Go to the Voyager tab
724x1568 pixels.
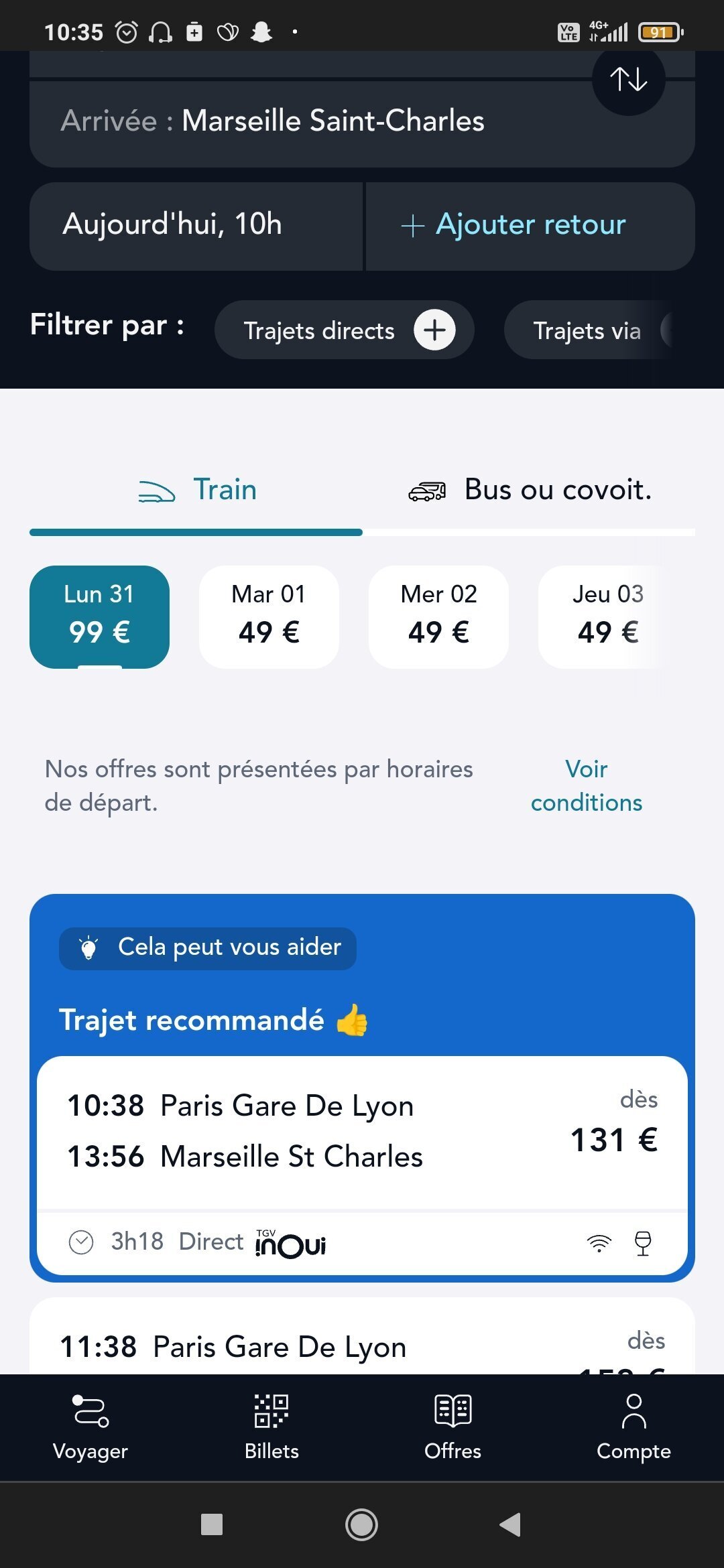90,1427
